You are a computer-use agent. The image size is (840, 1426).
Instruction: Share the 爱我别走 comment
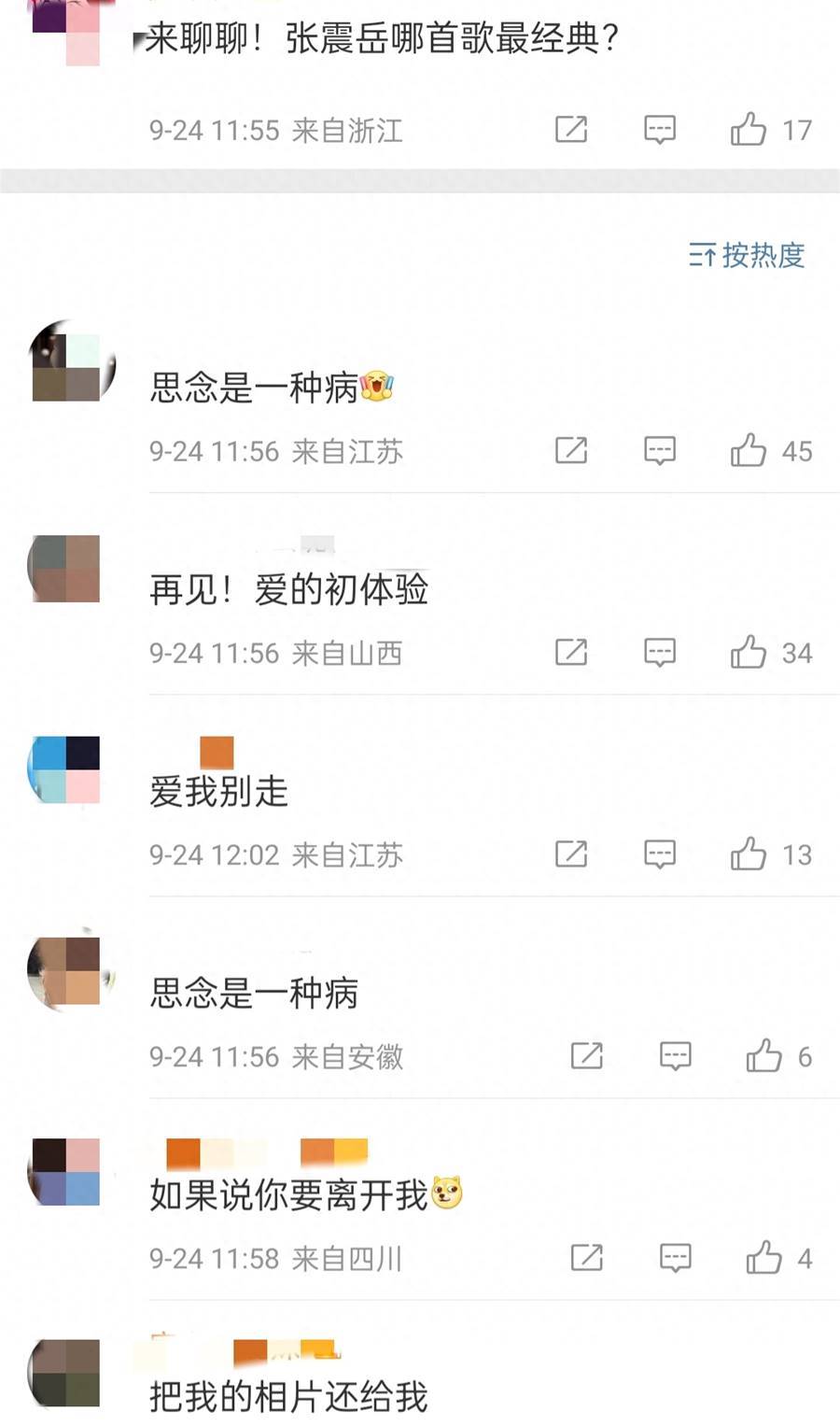point(571,854)
